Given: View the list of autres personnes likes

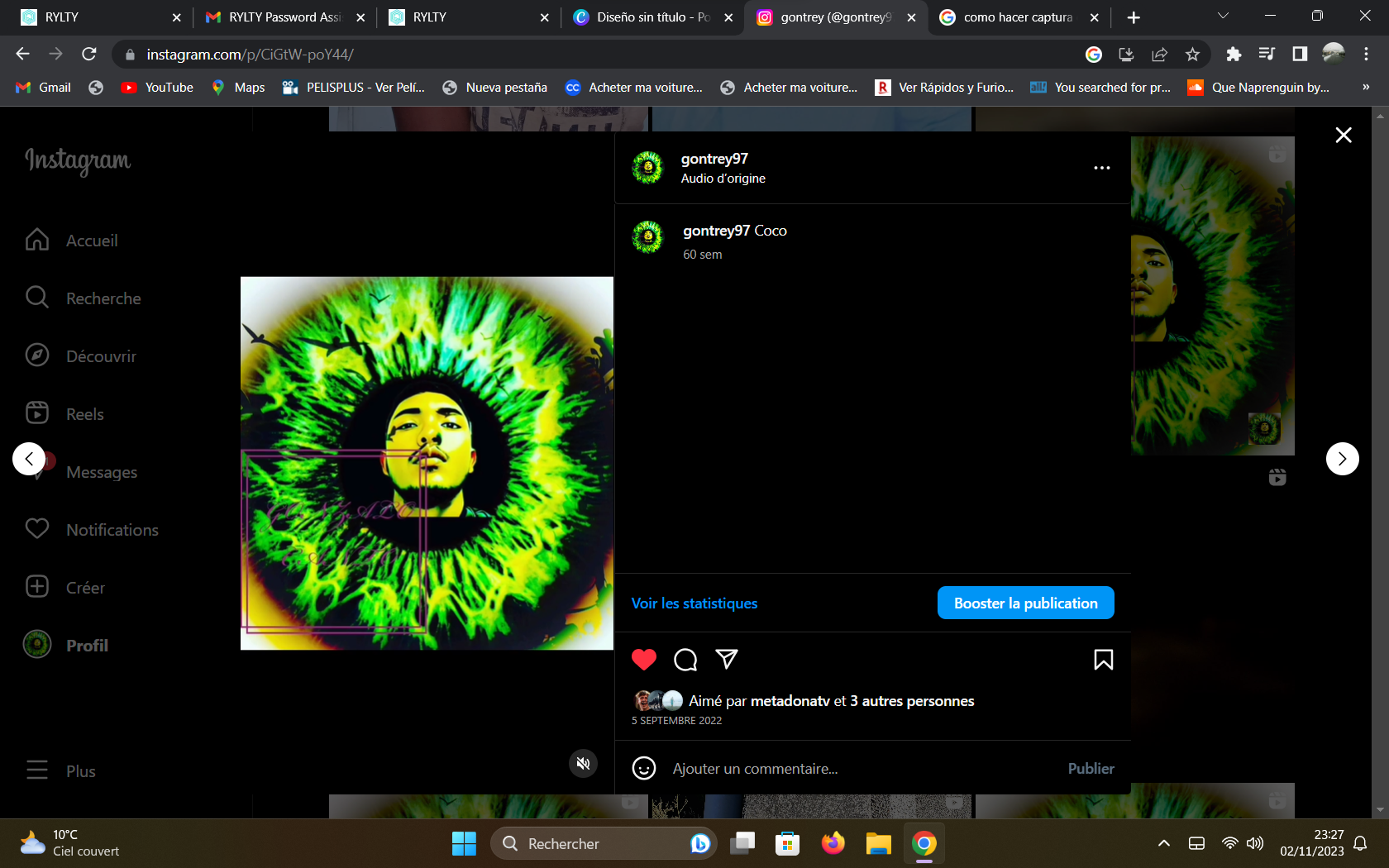Looking at the screenshot, I should [x=912, y=701].
